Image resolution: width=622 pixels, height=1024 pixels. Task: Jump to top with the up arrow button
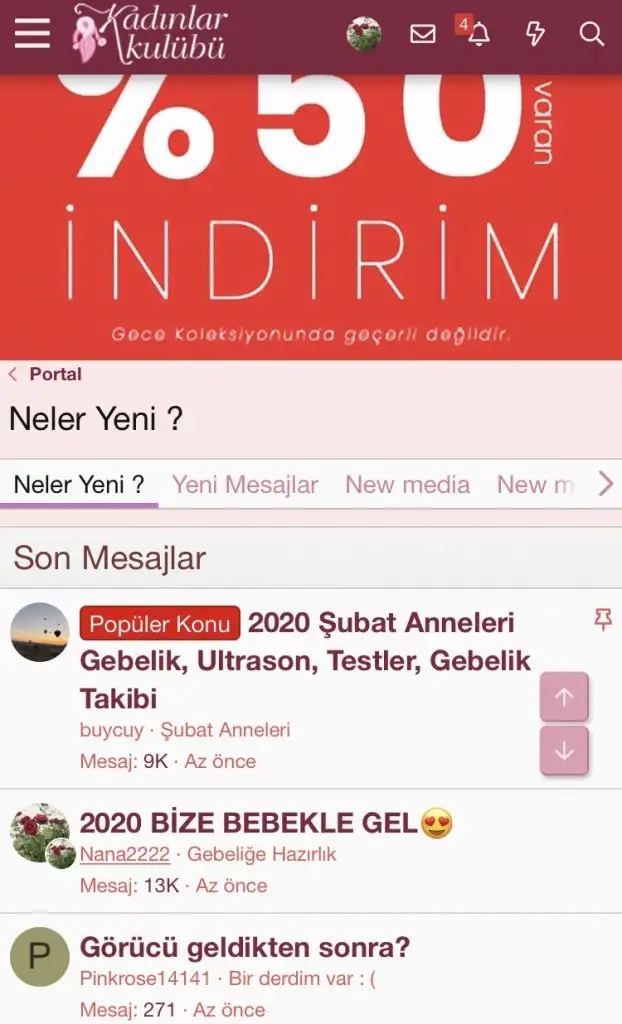[x=564, y=697]
